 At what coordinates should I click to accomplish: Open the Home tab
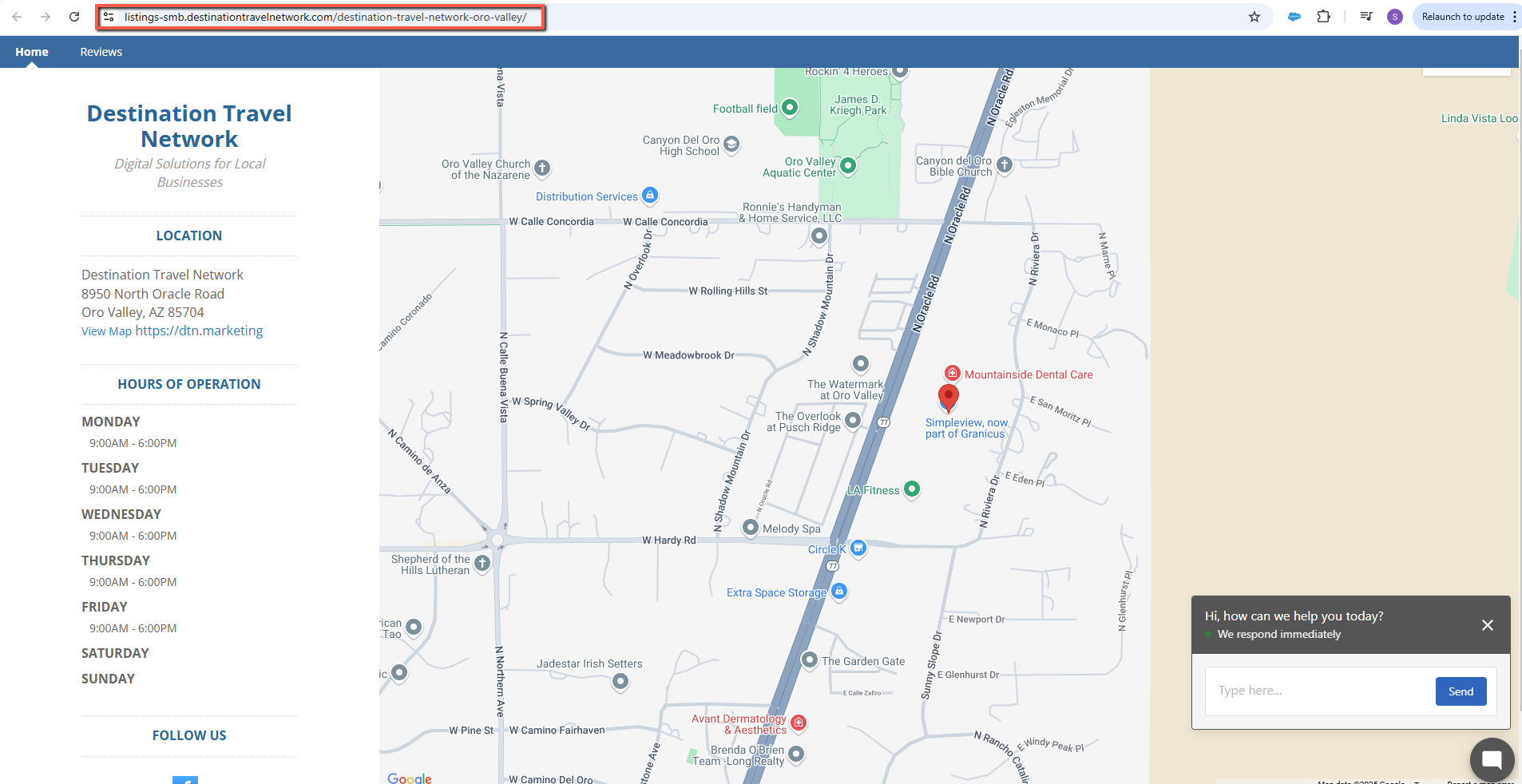coord(32,52)
